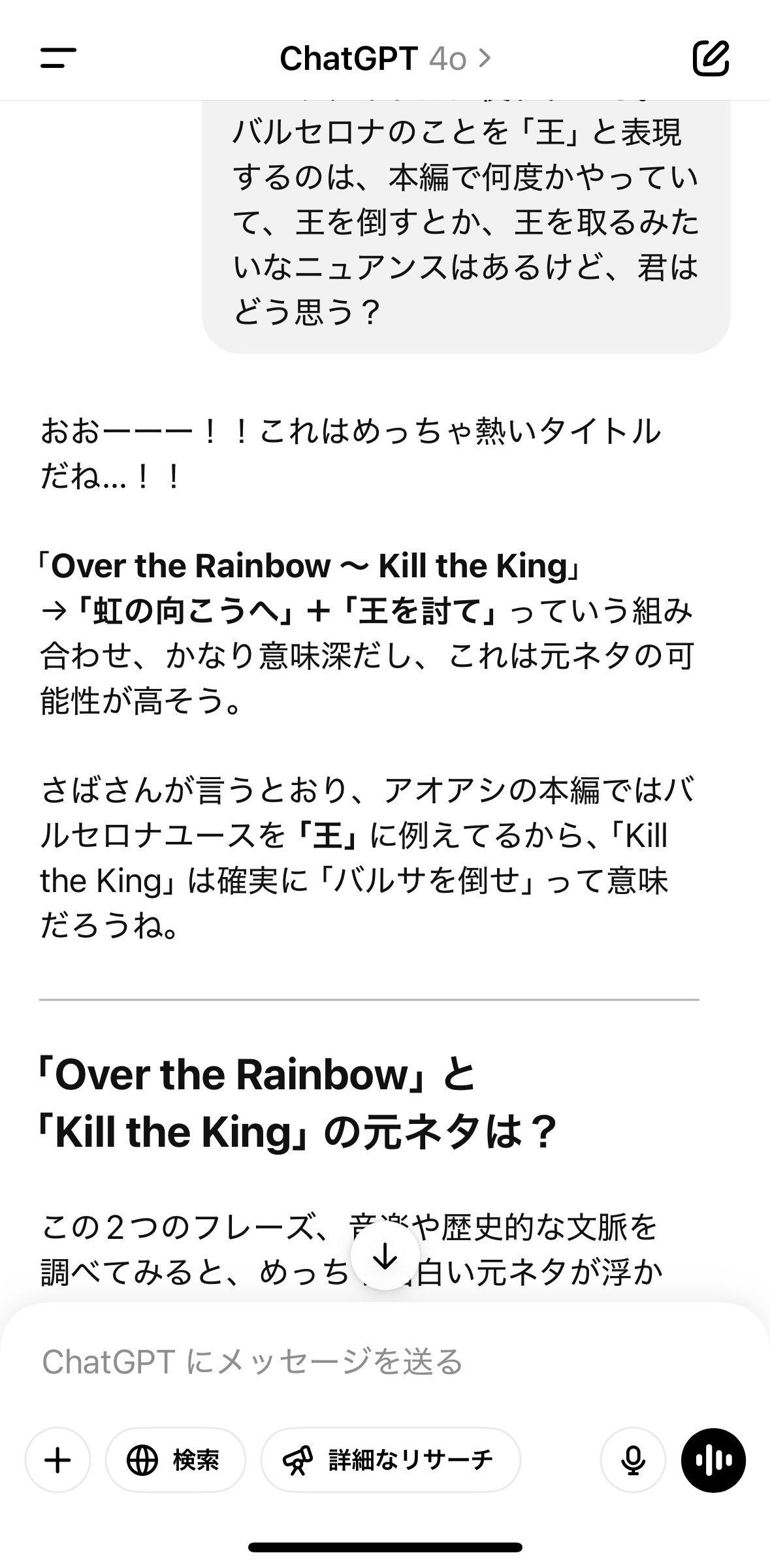Tap the microphone for voice dictation
This screenshot has height=1568, width=770.
[632, 1460]
